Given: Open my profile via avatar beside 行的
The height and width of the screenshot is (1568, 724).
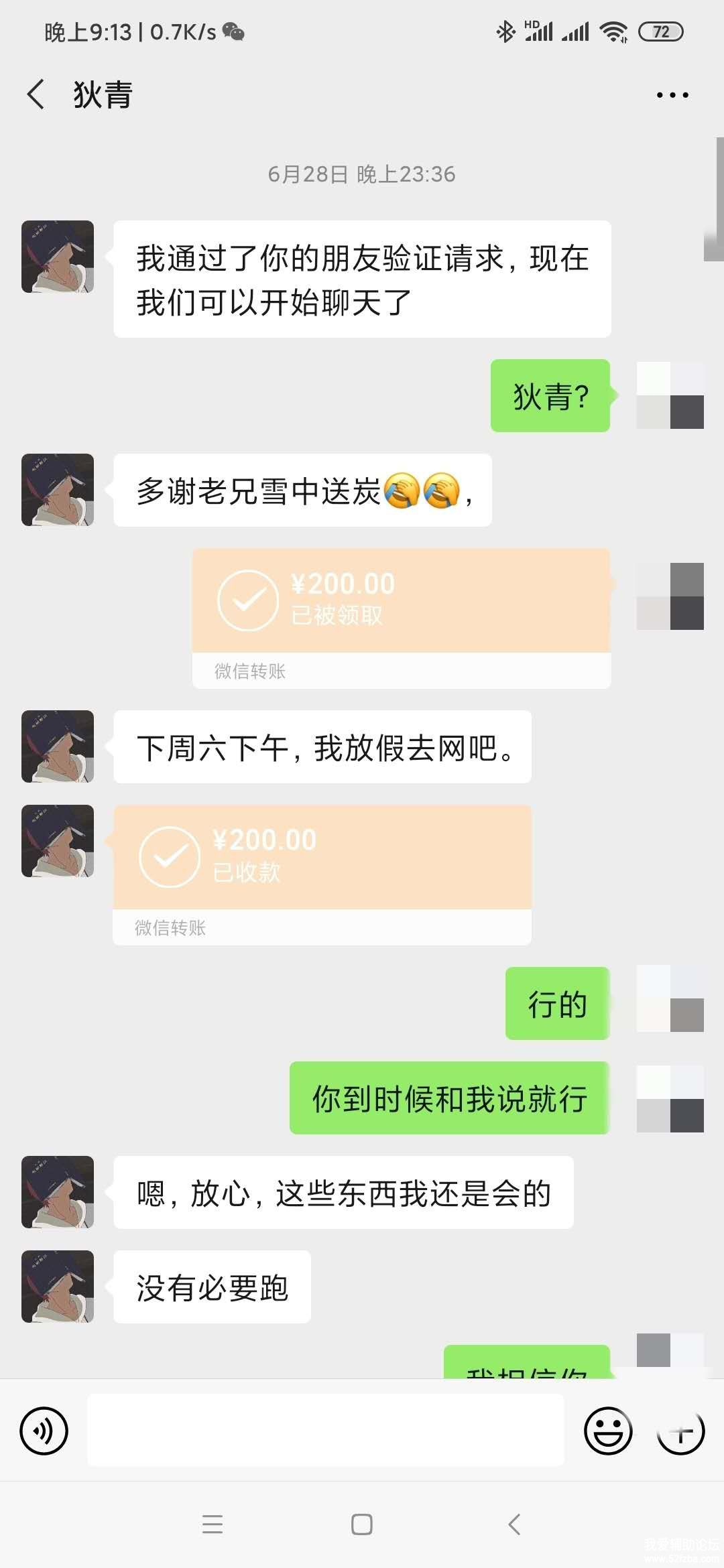Looking at the screenshot, I should coord(670,998).
